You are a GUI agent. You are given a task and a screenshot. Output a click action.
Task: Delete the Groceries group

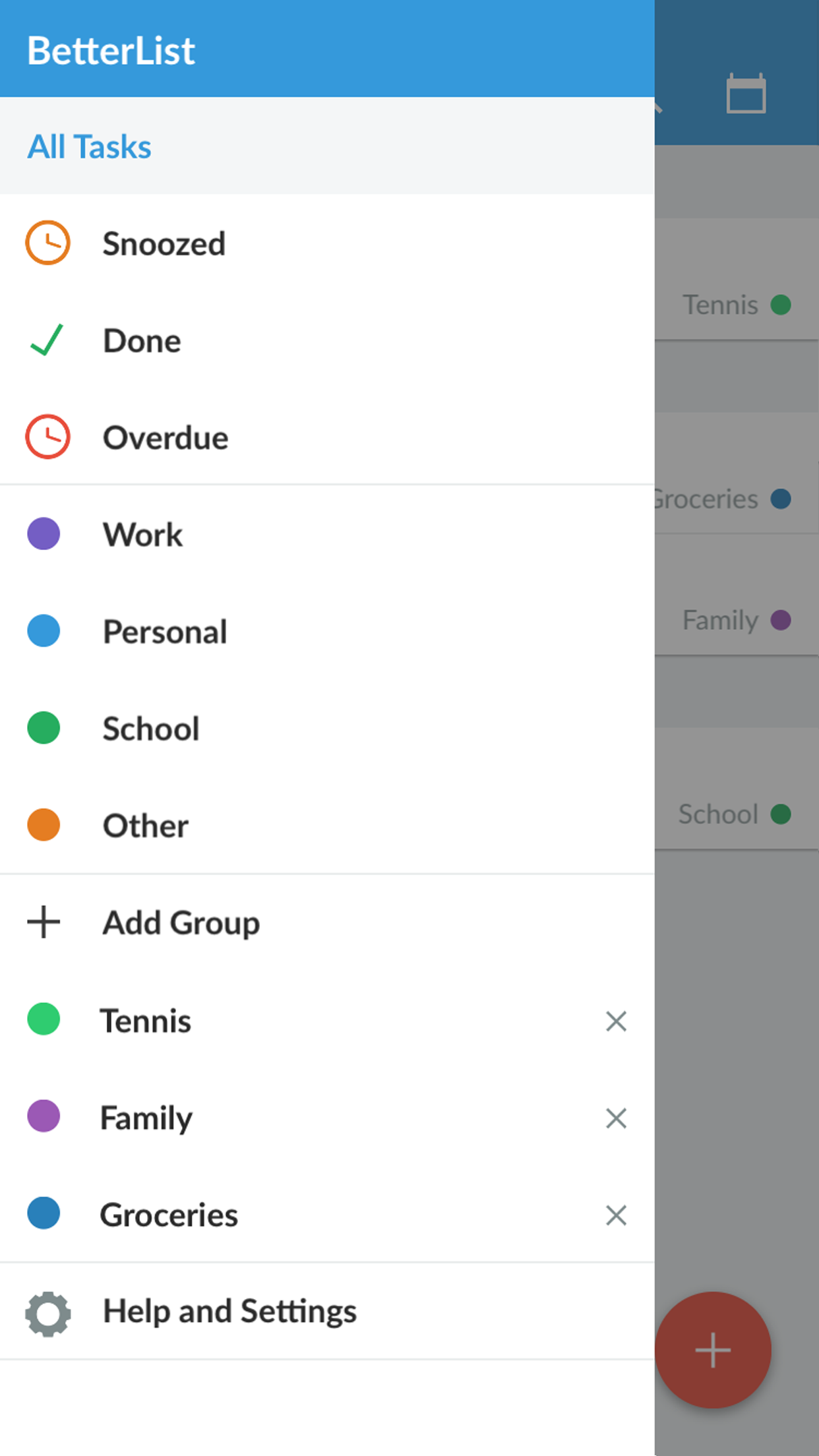(616, 1215)
